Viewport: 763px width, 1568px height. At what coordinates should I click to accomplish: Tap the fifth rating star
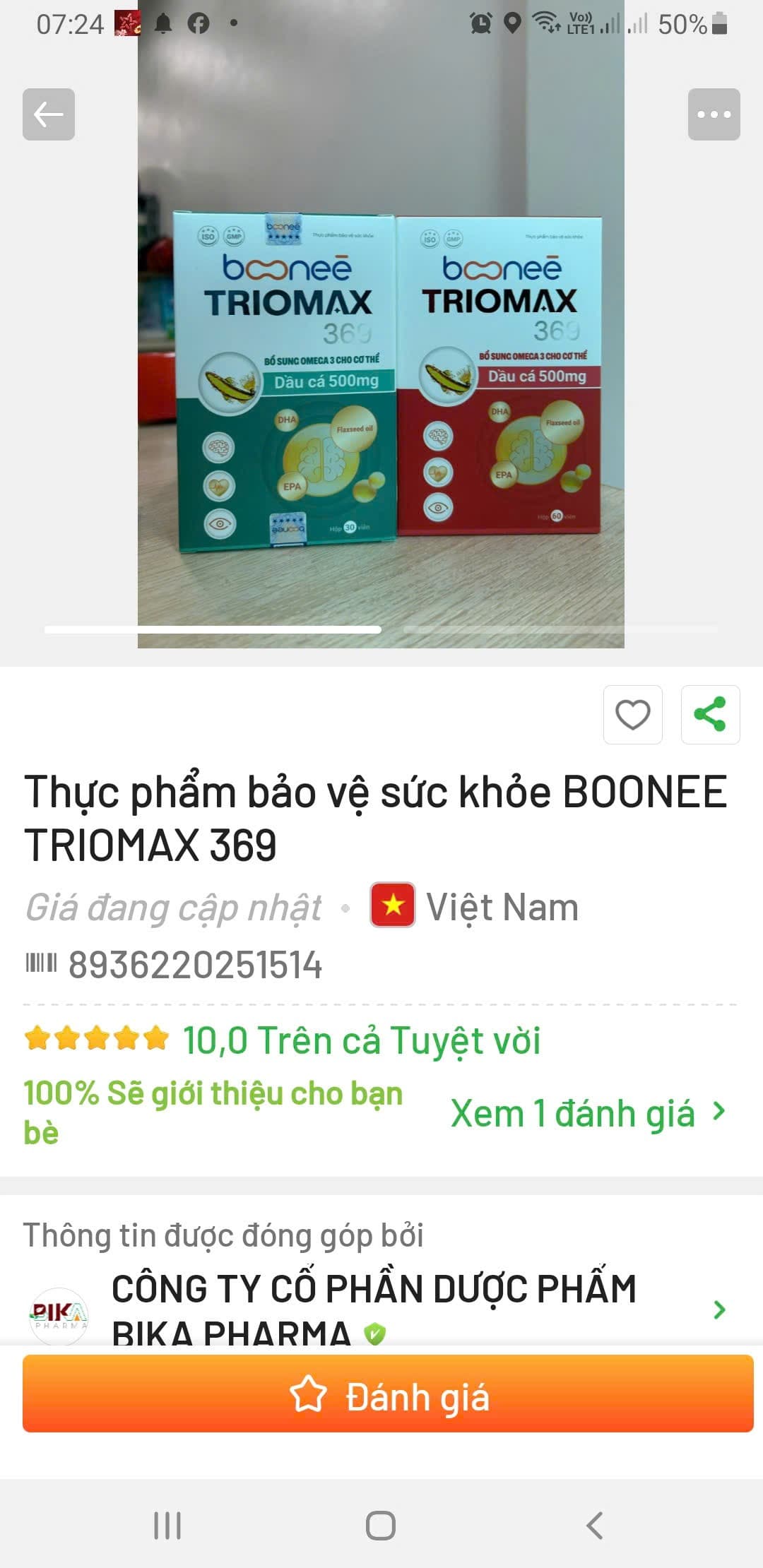(151, 1038)
